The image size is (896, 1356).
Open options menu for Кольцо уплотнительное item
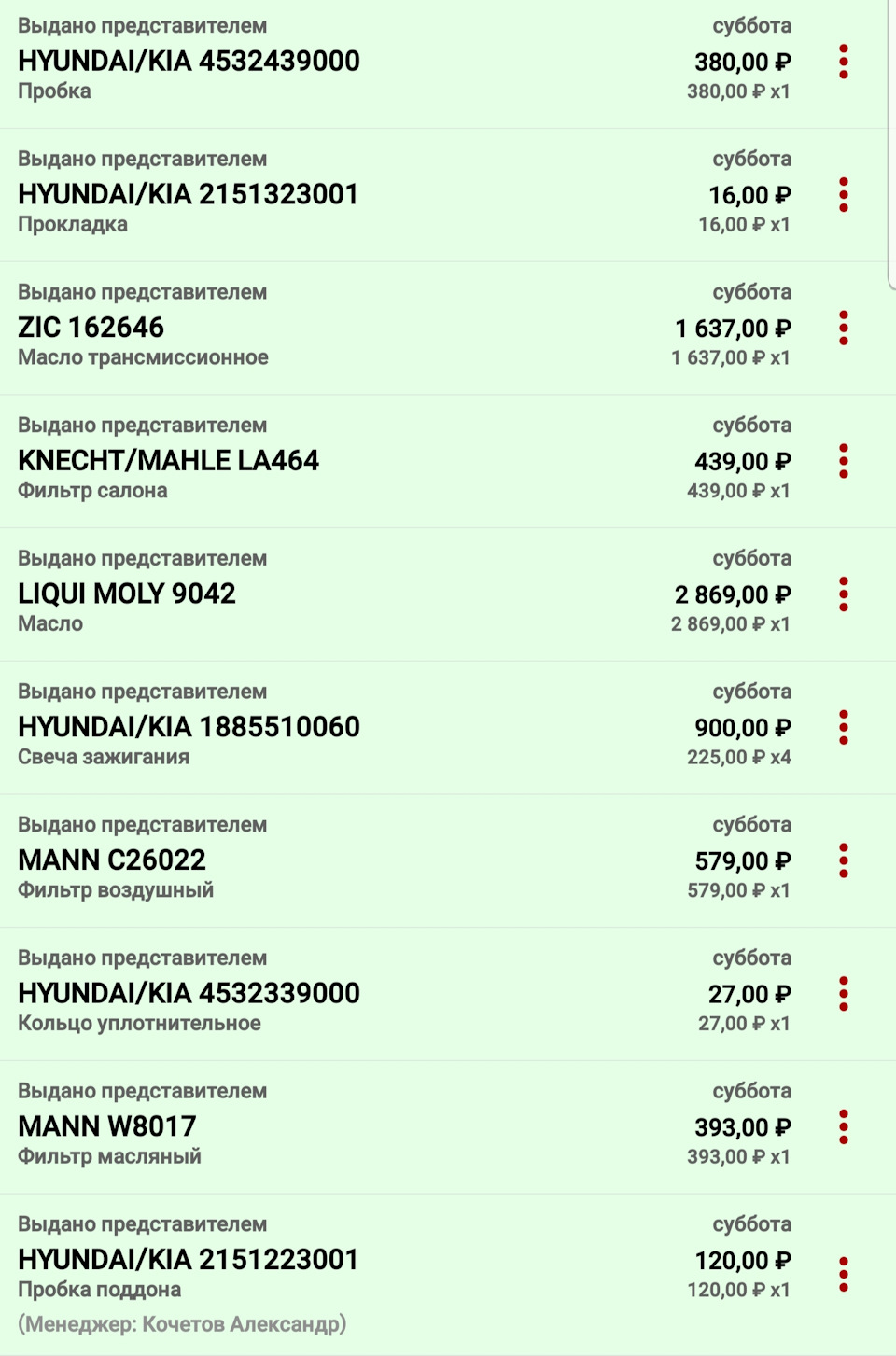click(x=843, y=995)
